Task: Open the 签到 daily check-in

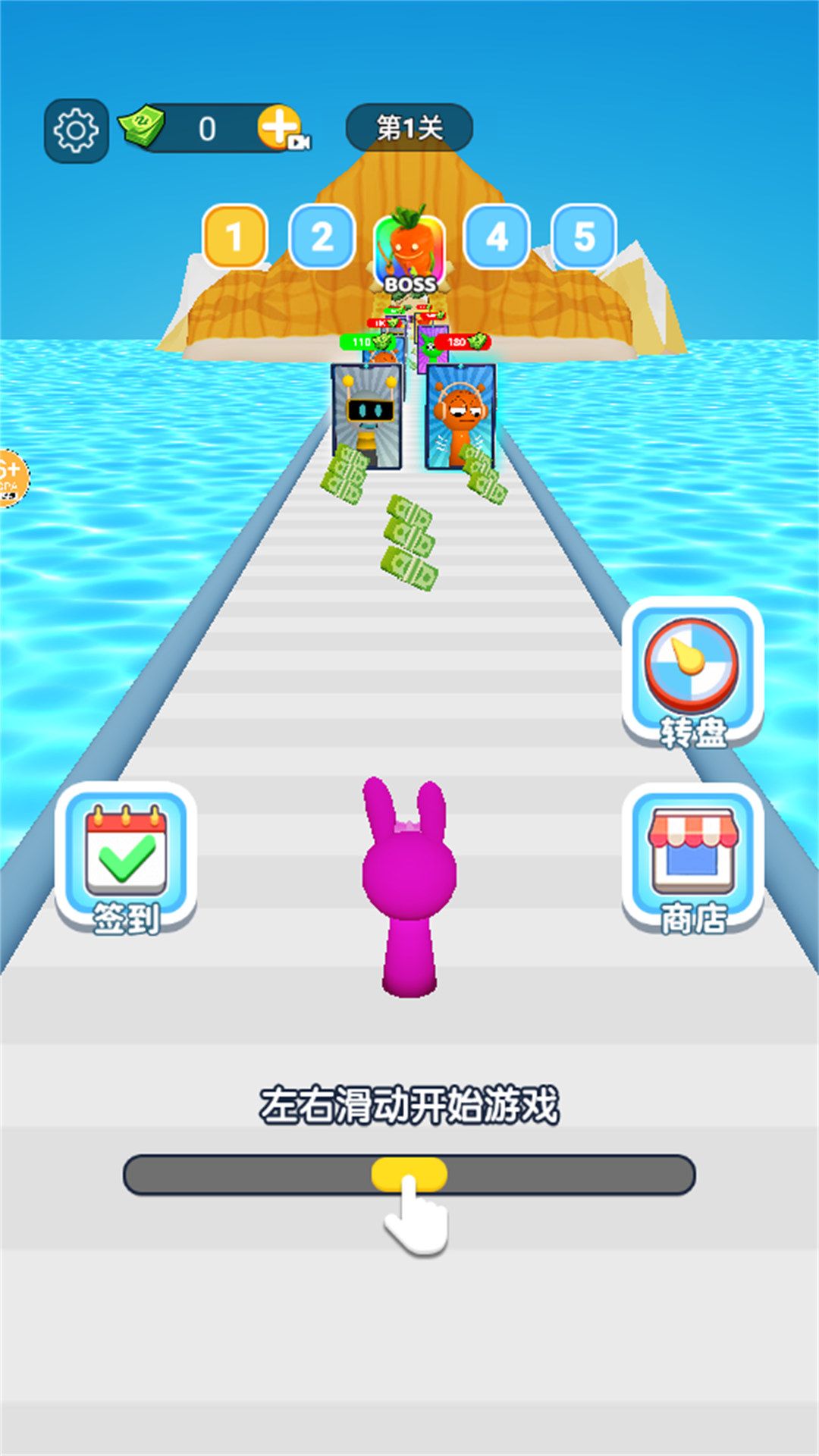Action: point(126,857)
